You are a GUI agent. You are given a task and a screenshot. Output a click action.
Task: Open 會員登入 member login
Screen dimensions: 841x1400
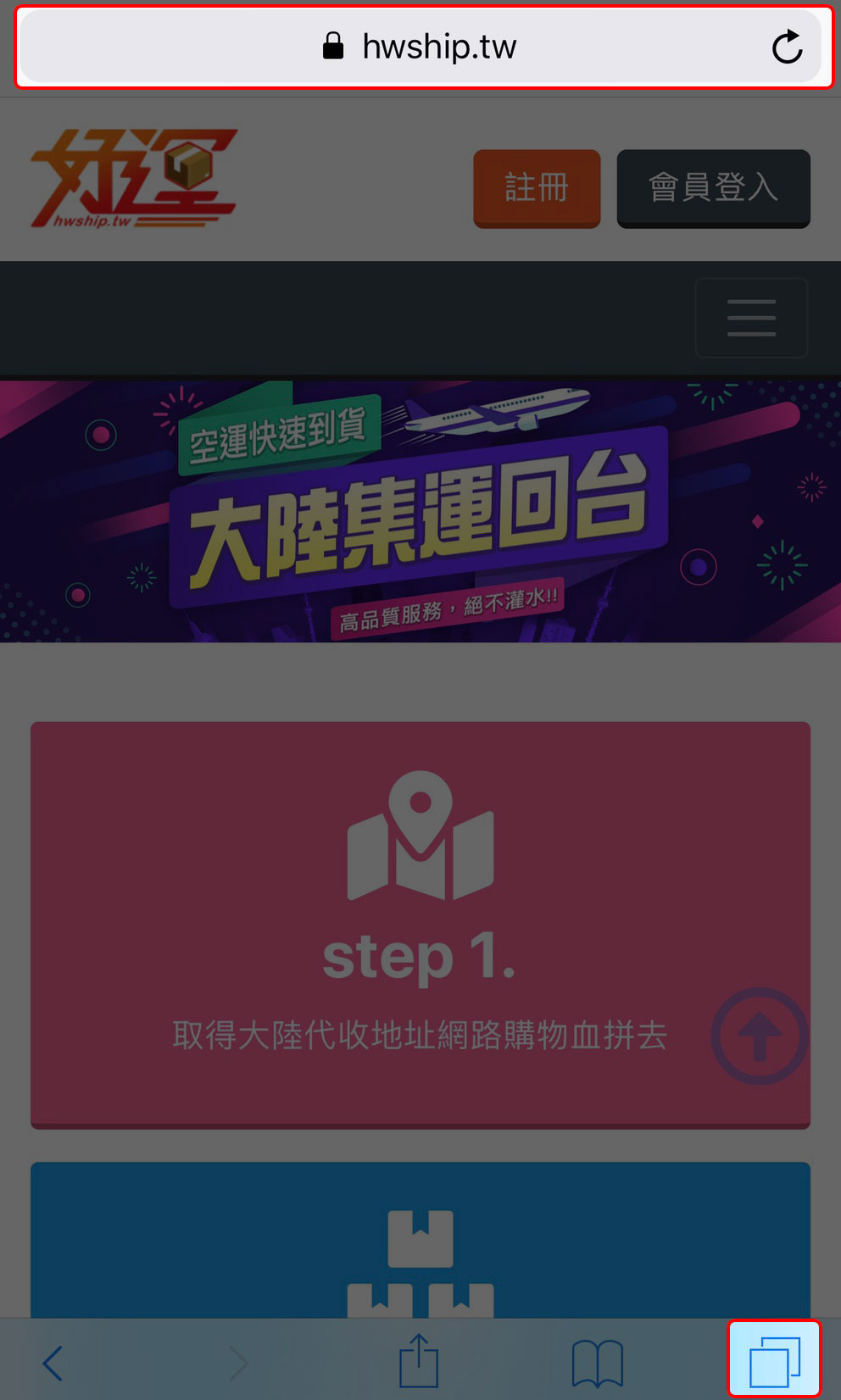713,187
